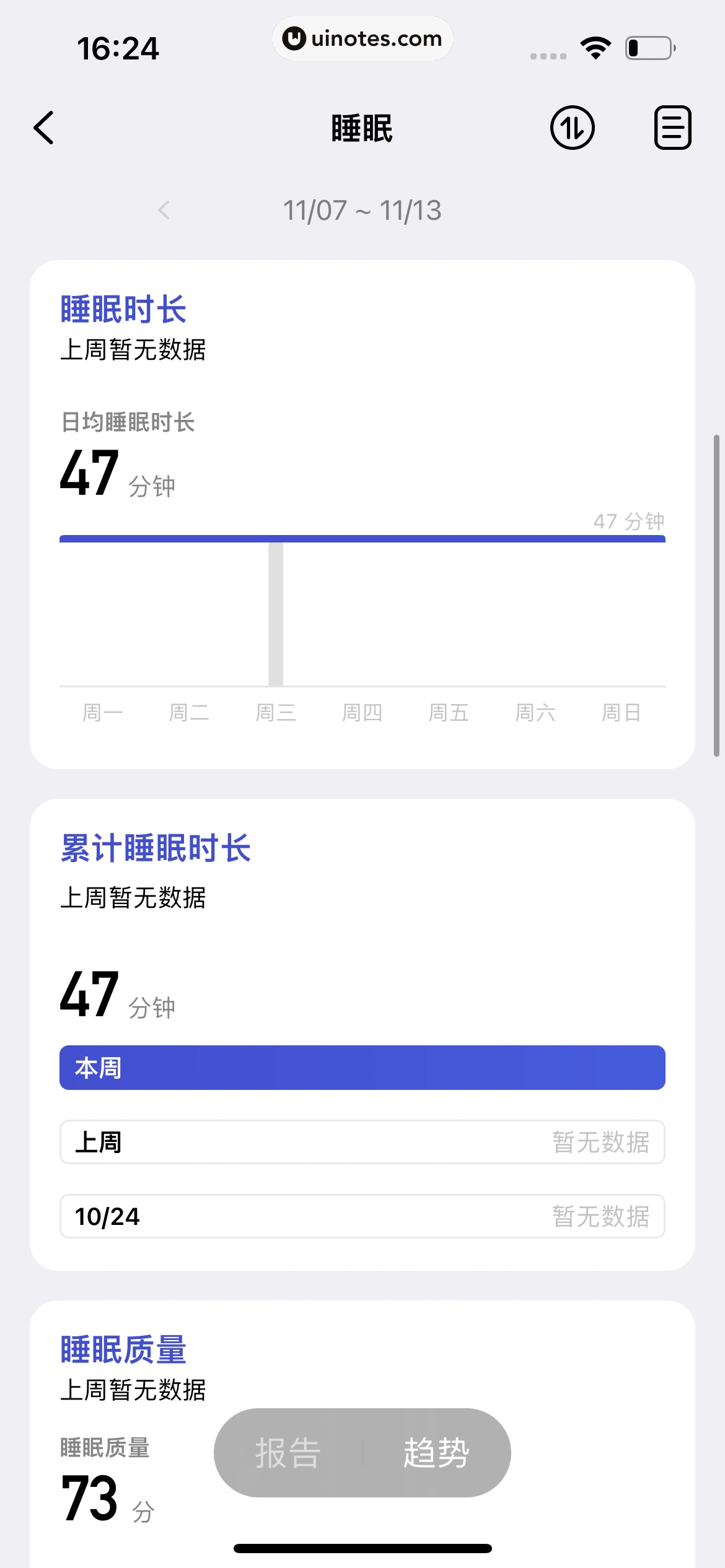The width and height of the screenshot is (725, 1568).
Task: Tap the Wi-Fi icon in the status bar
Action: 595,46
